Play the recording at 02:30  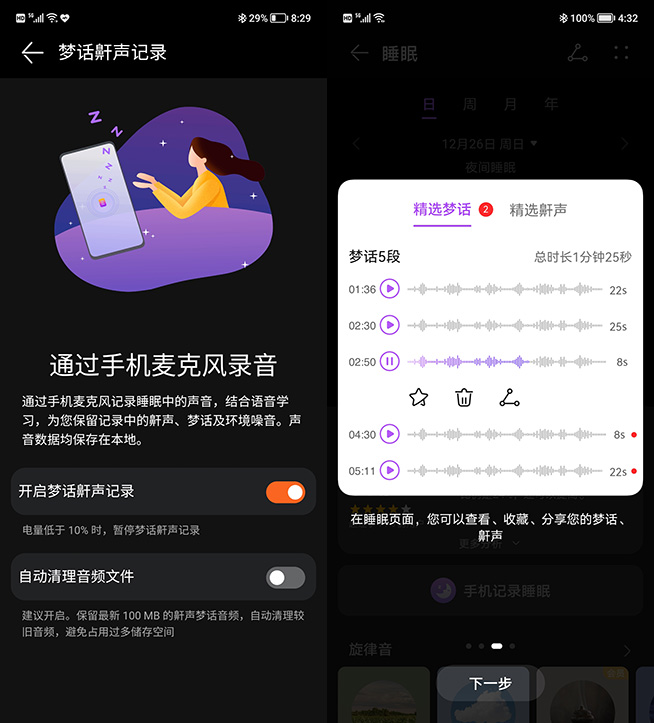(x=390, y=325)
